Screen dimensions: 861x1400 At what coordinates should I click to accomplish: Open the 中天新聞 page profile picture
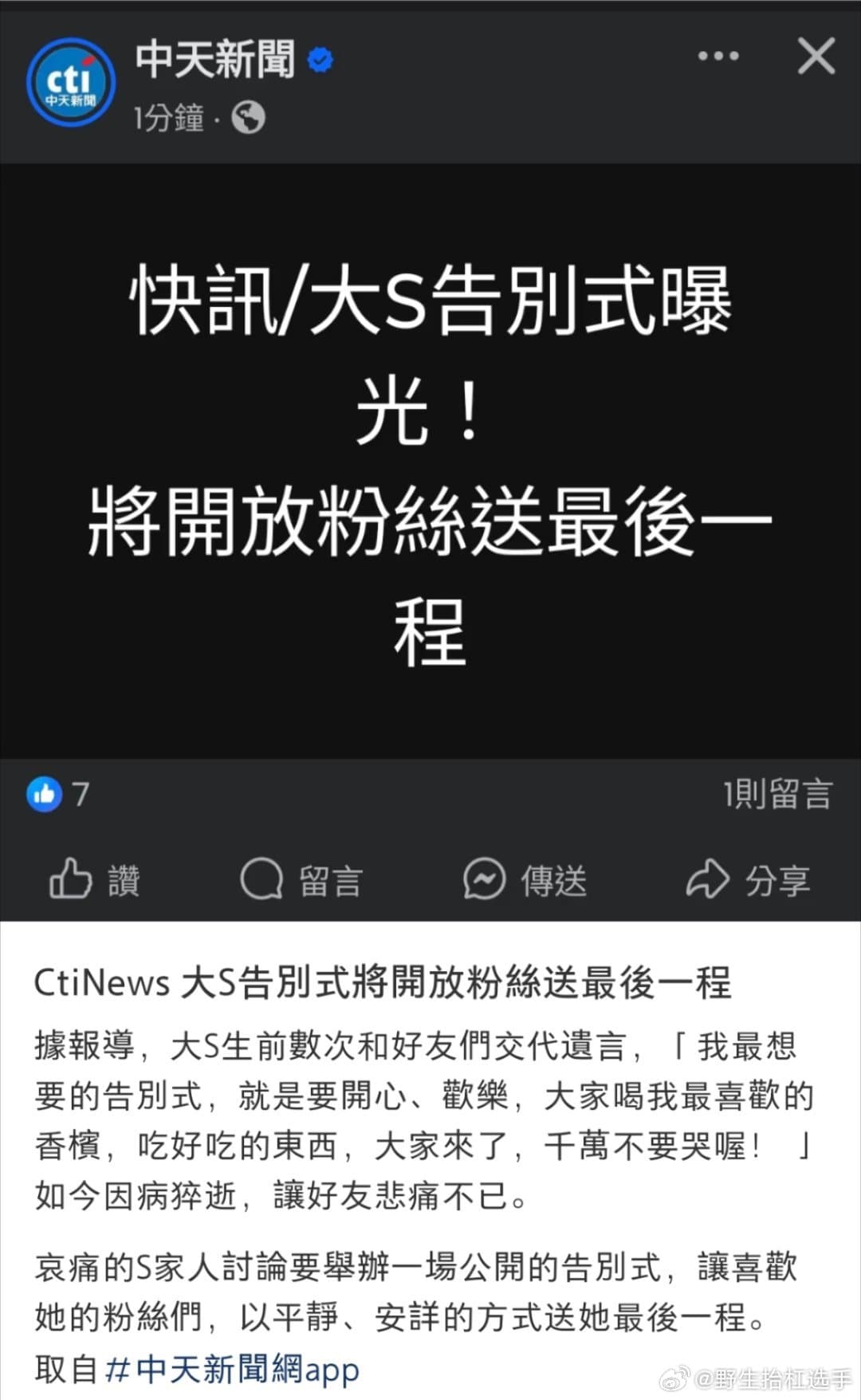(70, 83)
